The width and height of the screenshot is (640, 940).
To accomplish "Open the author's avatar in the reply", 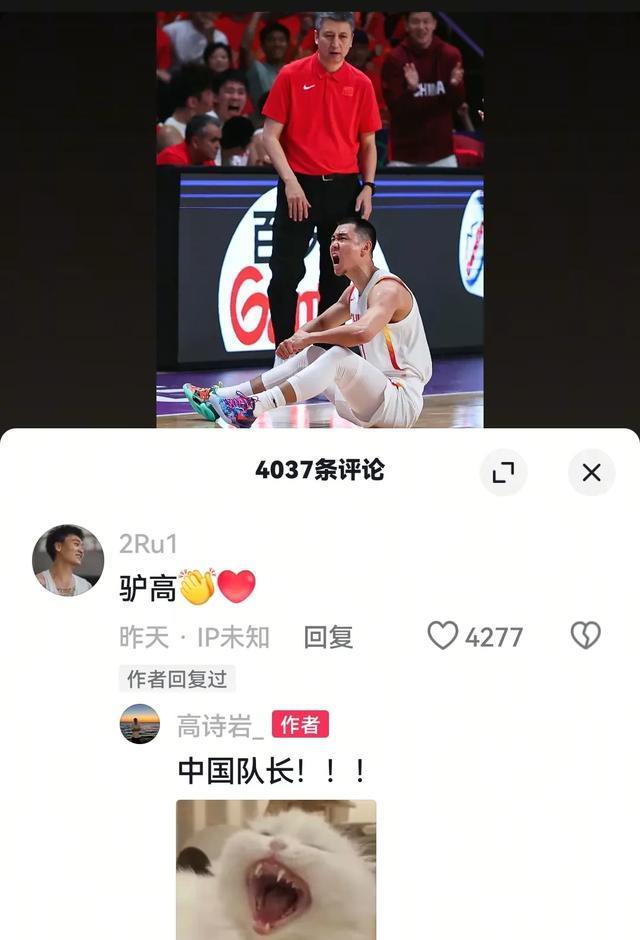I will coord(140,724).
